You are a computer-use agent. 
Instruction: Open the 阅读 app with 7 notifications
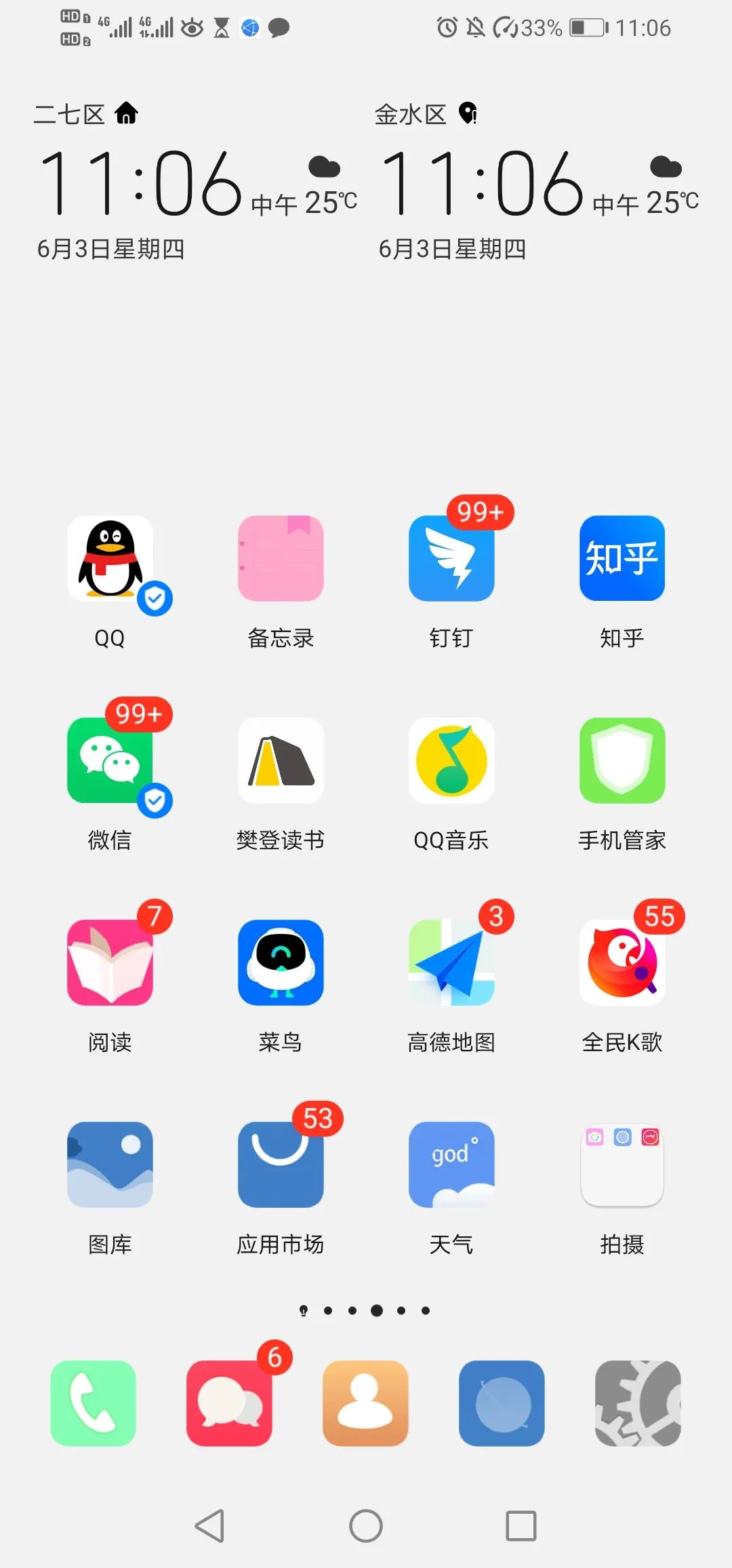point(110,964)
